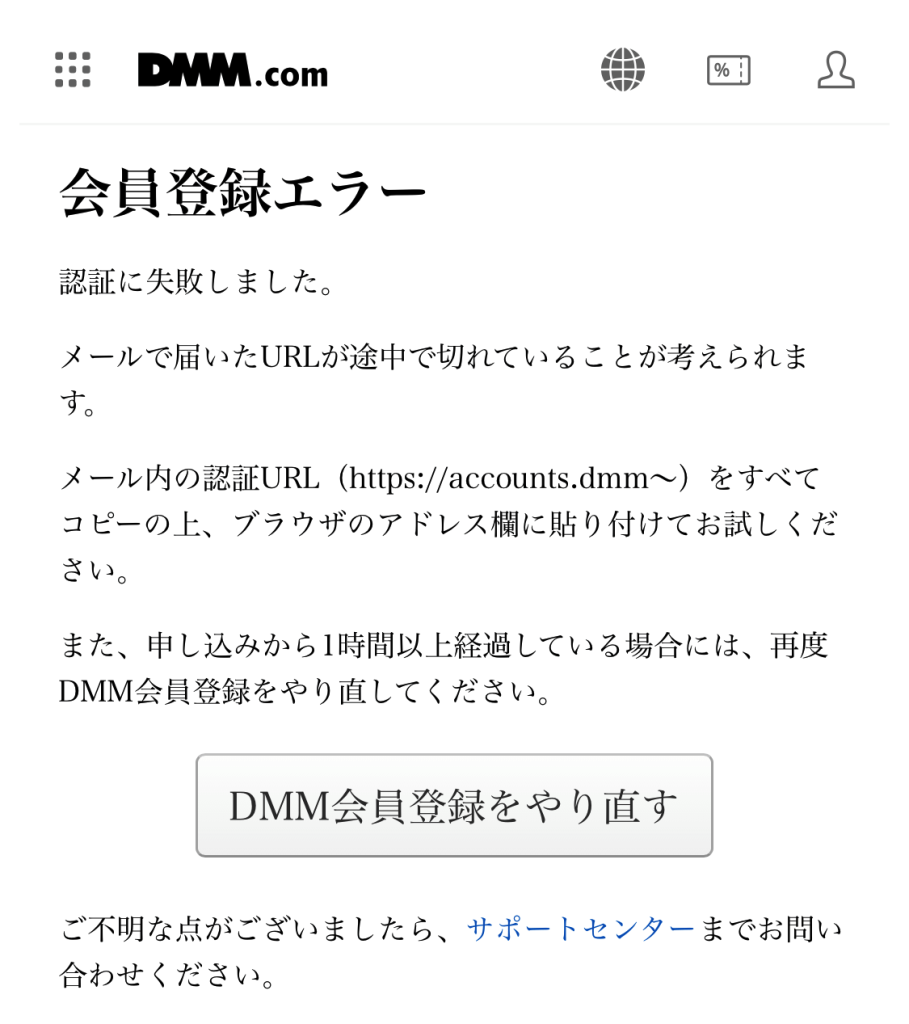Tap the DMM.com logo to go home
This screenshot has height=1024, width=909.
point(232,71)
